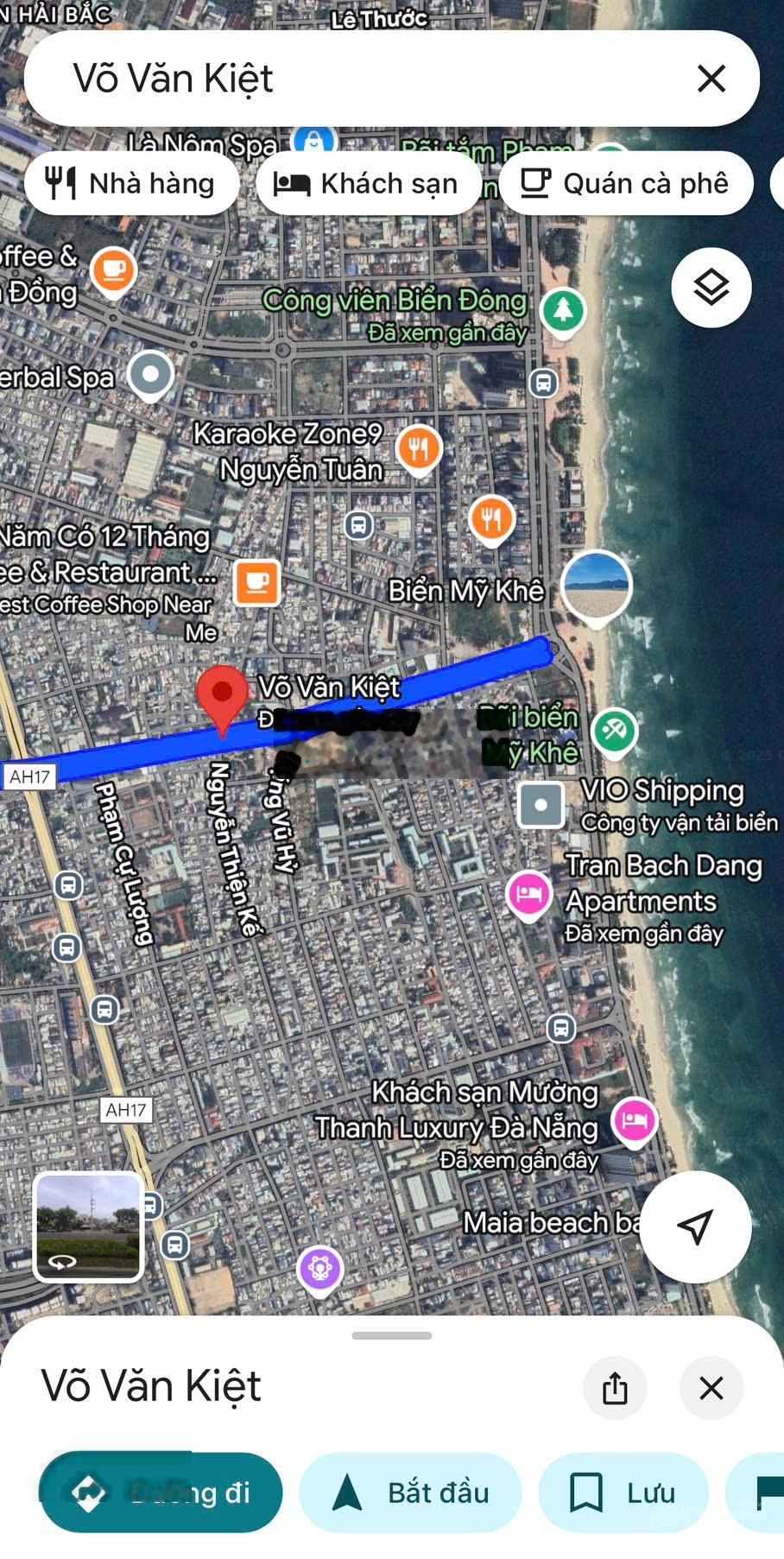Screen dimensions: 784x1559
Task: Share the Võ Văn Kiệt place
Action: pos(615,1388)
